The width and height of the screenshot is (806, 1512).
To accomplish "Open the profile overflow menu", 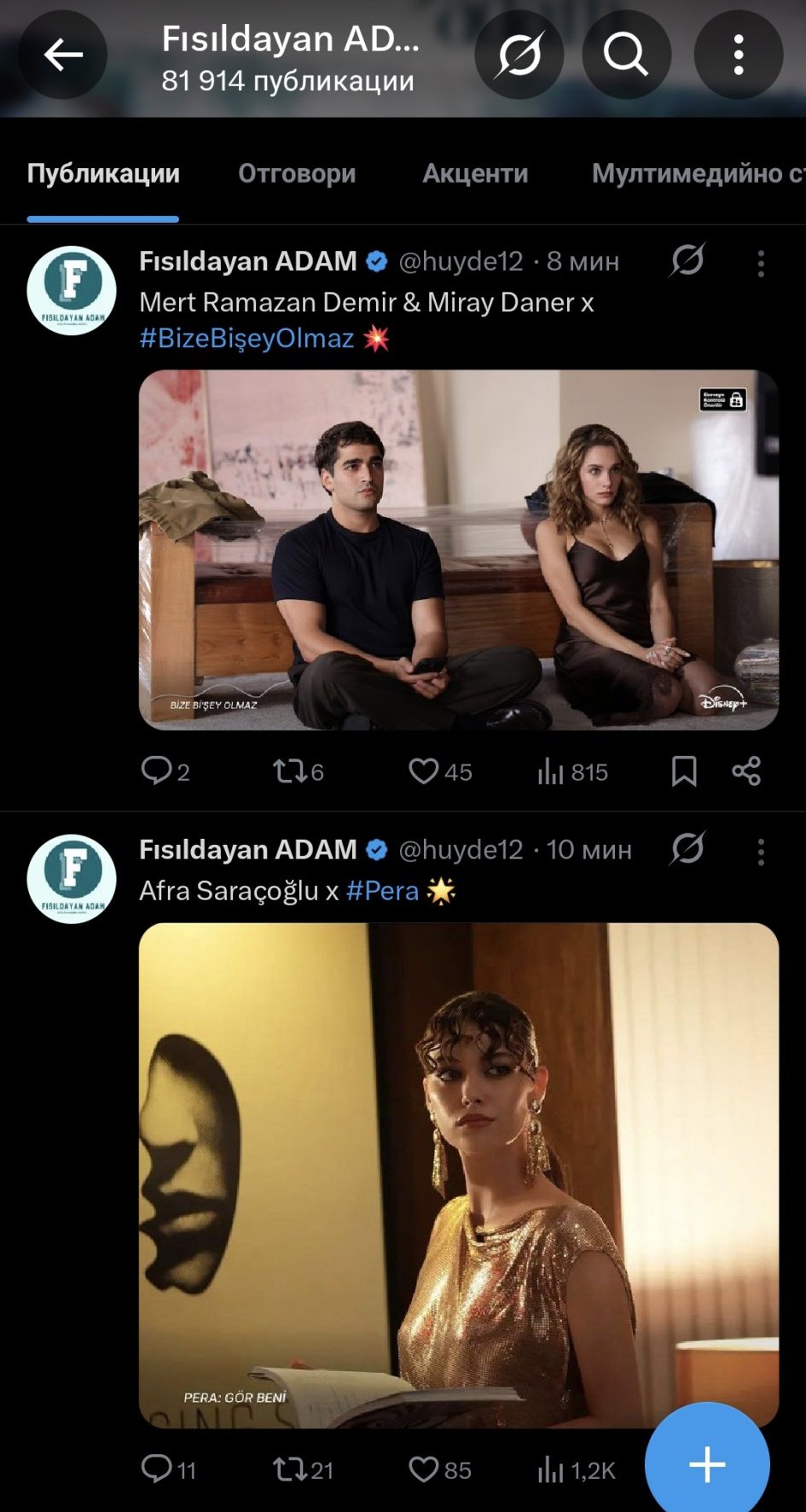I will pyautogui.click(x=738, y=55).
